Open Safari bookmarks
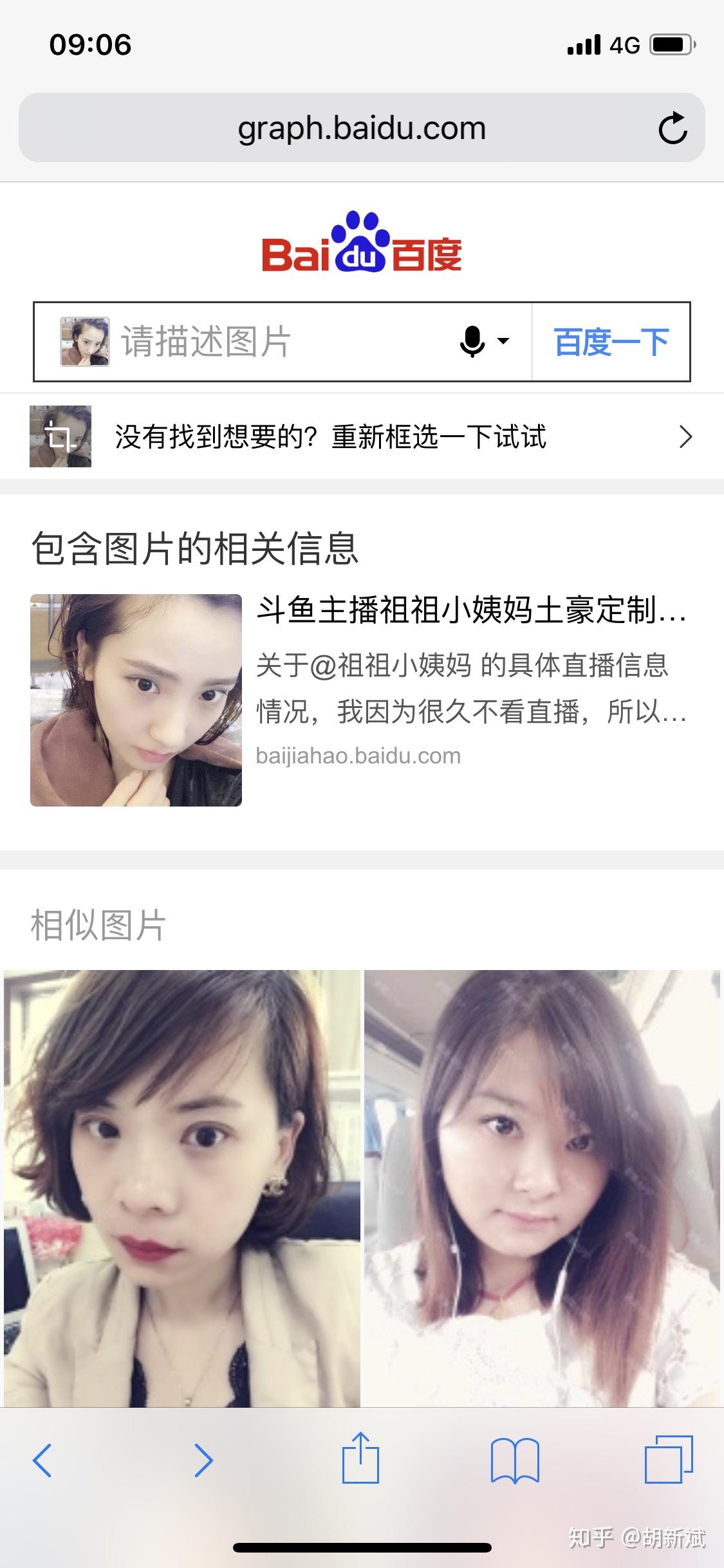The height and width of the screenshot is (1568, 724). pyautogui.click(x=515, y=1460)
